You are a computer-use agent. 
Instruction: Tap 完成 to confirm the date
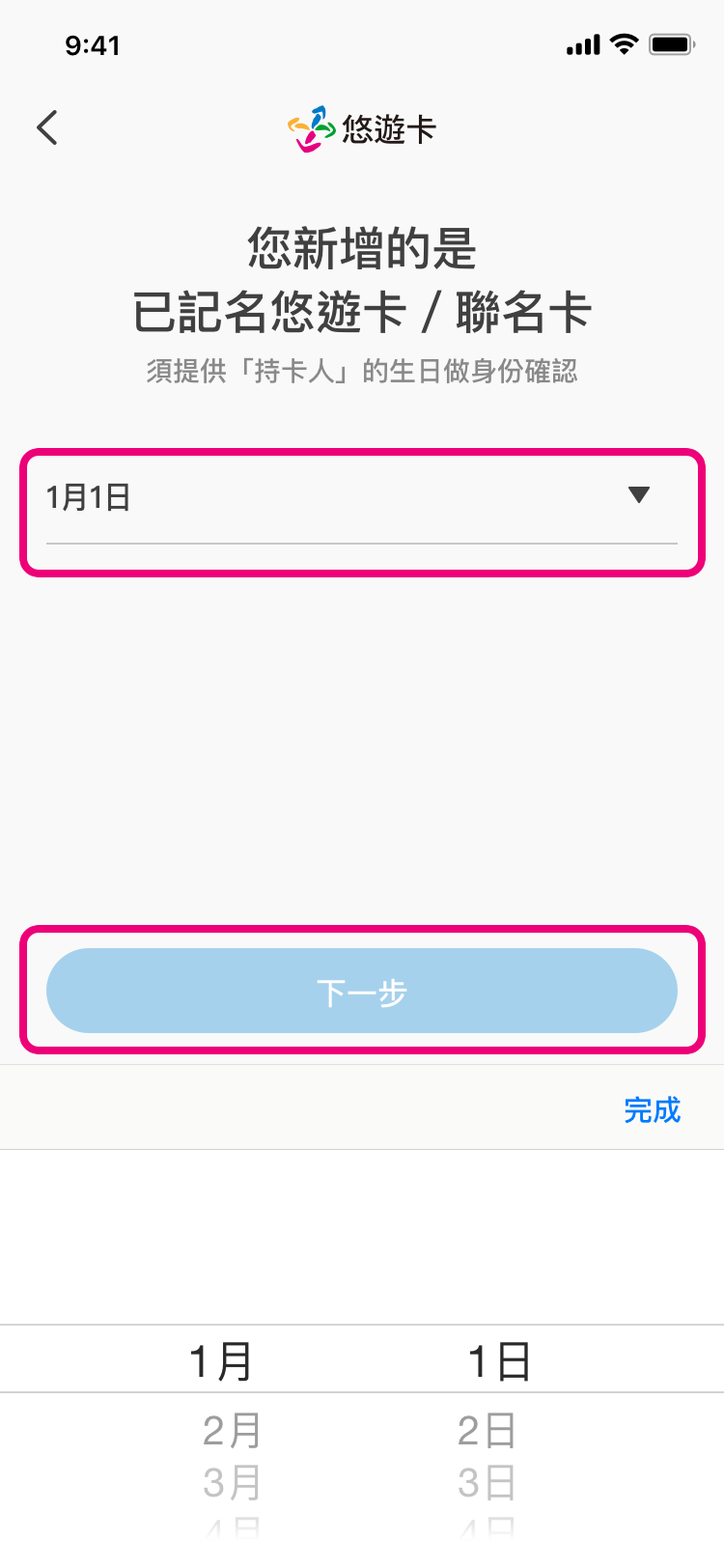[652, 1109]
